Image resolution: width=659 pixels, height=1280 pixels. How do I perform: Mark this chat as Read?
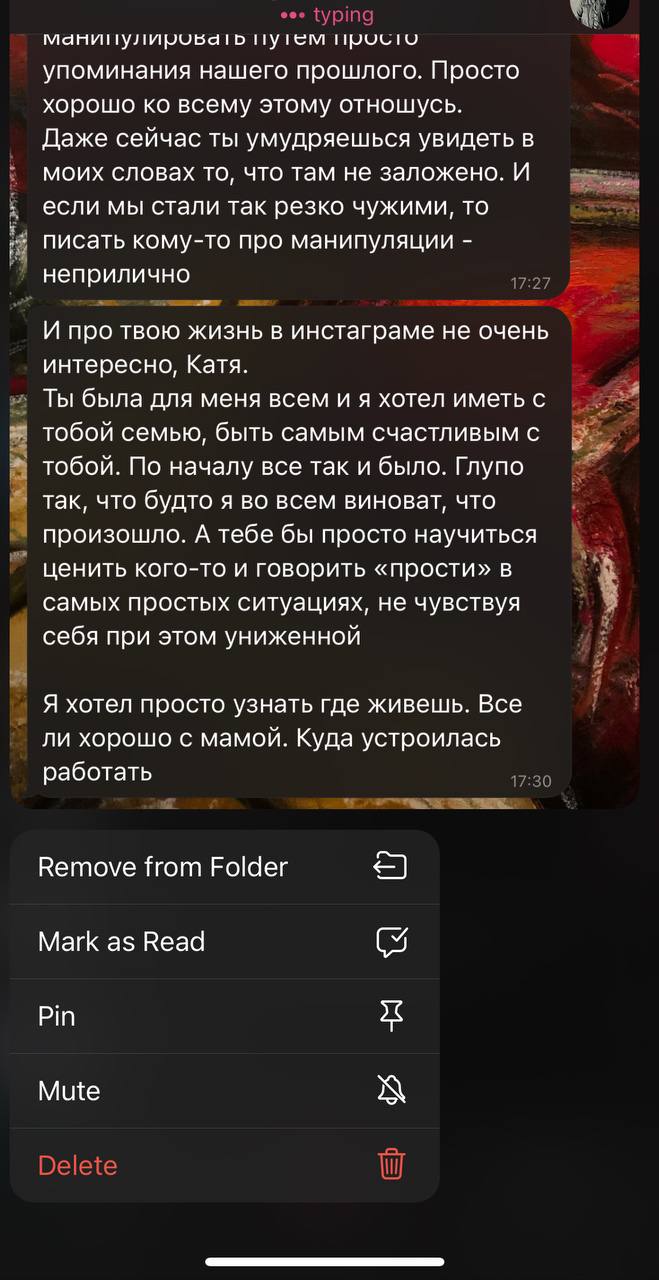pos(223,941)
